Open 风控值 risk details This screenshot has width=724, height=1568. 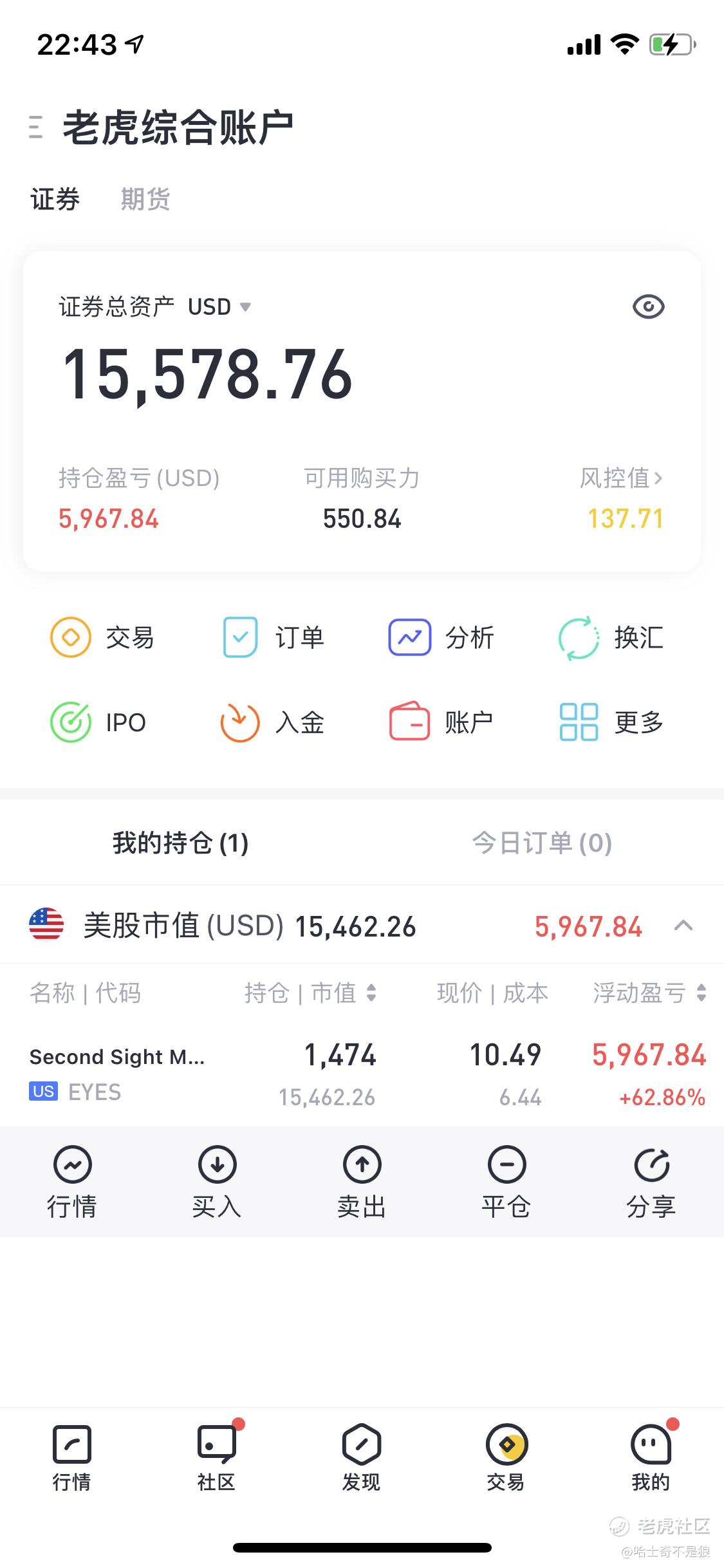click(621, 478)
